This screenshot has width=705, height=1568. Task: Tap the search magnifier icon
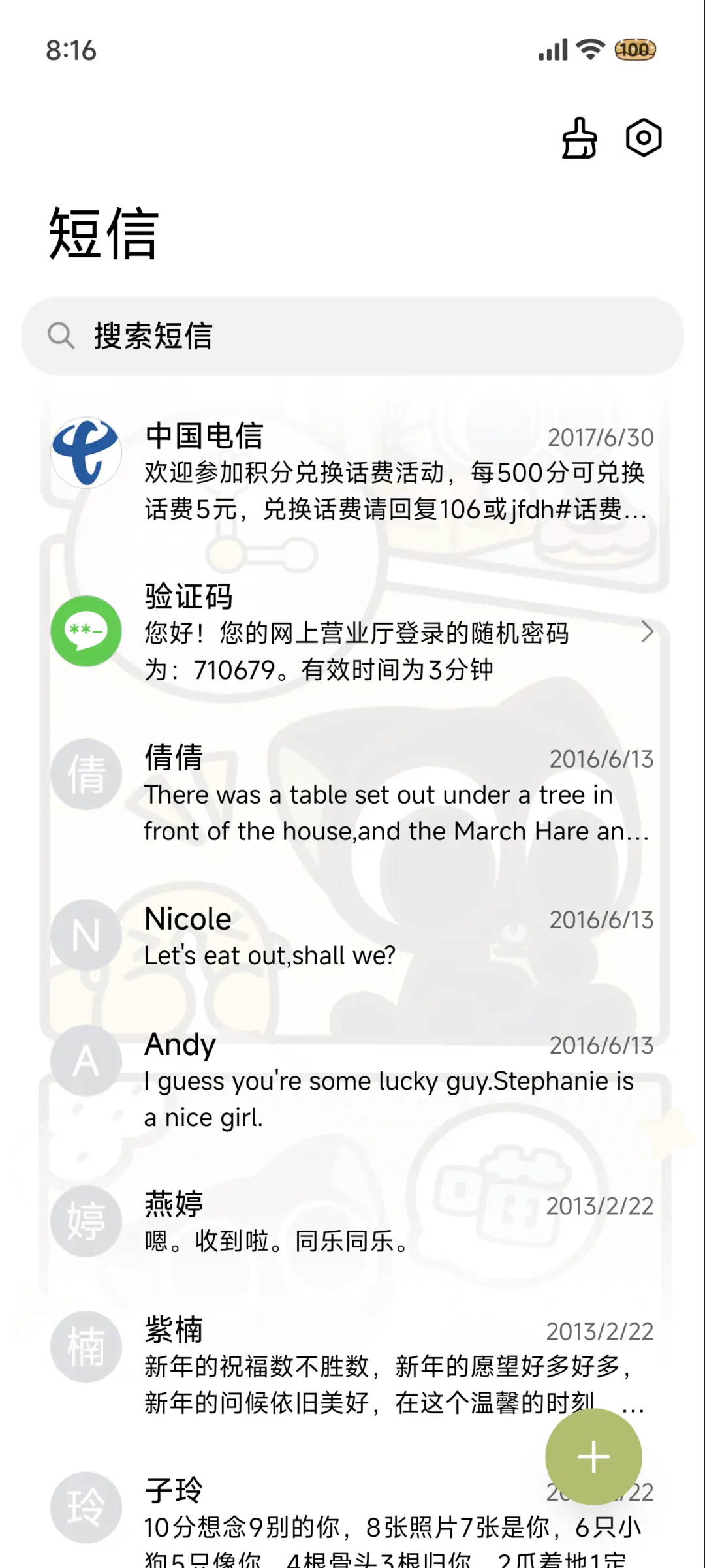[61, 336]
